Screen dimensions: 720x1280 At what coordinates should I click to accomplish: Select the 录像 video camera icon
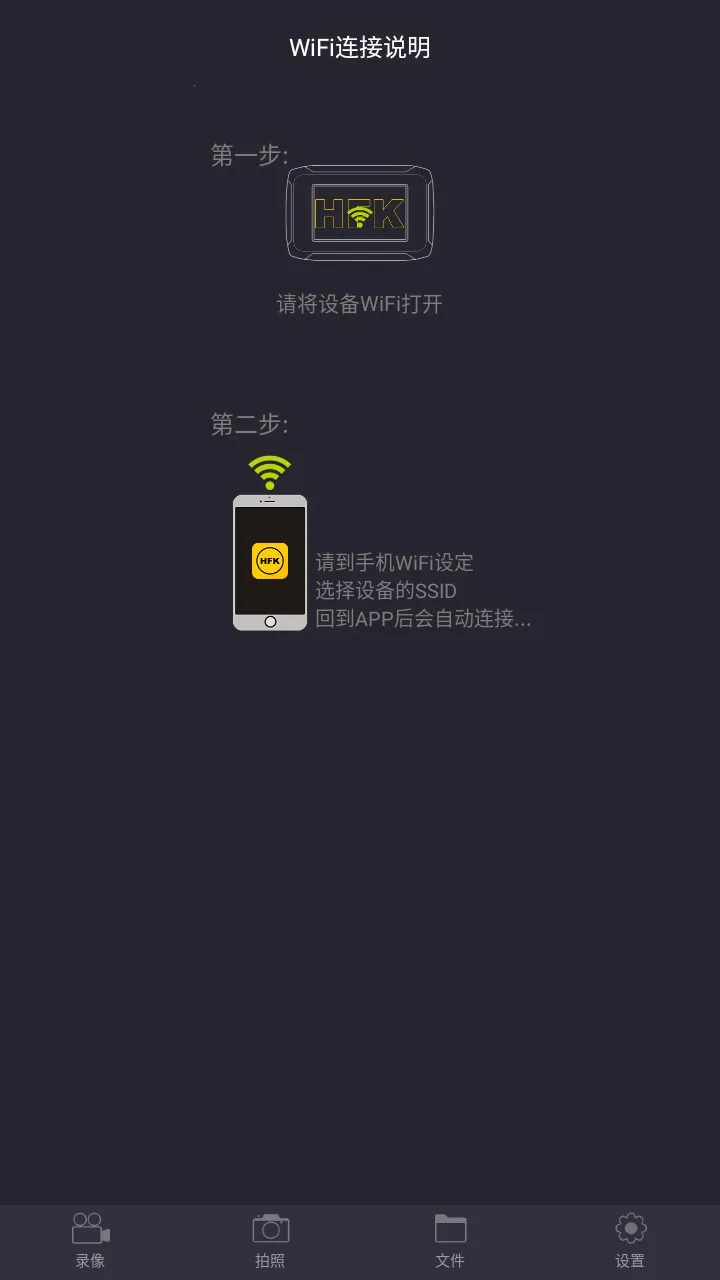coord(90,1226)
